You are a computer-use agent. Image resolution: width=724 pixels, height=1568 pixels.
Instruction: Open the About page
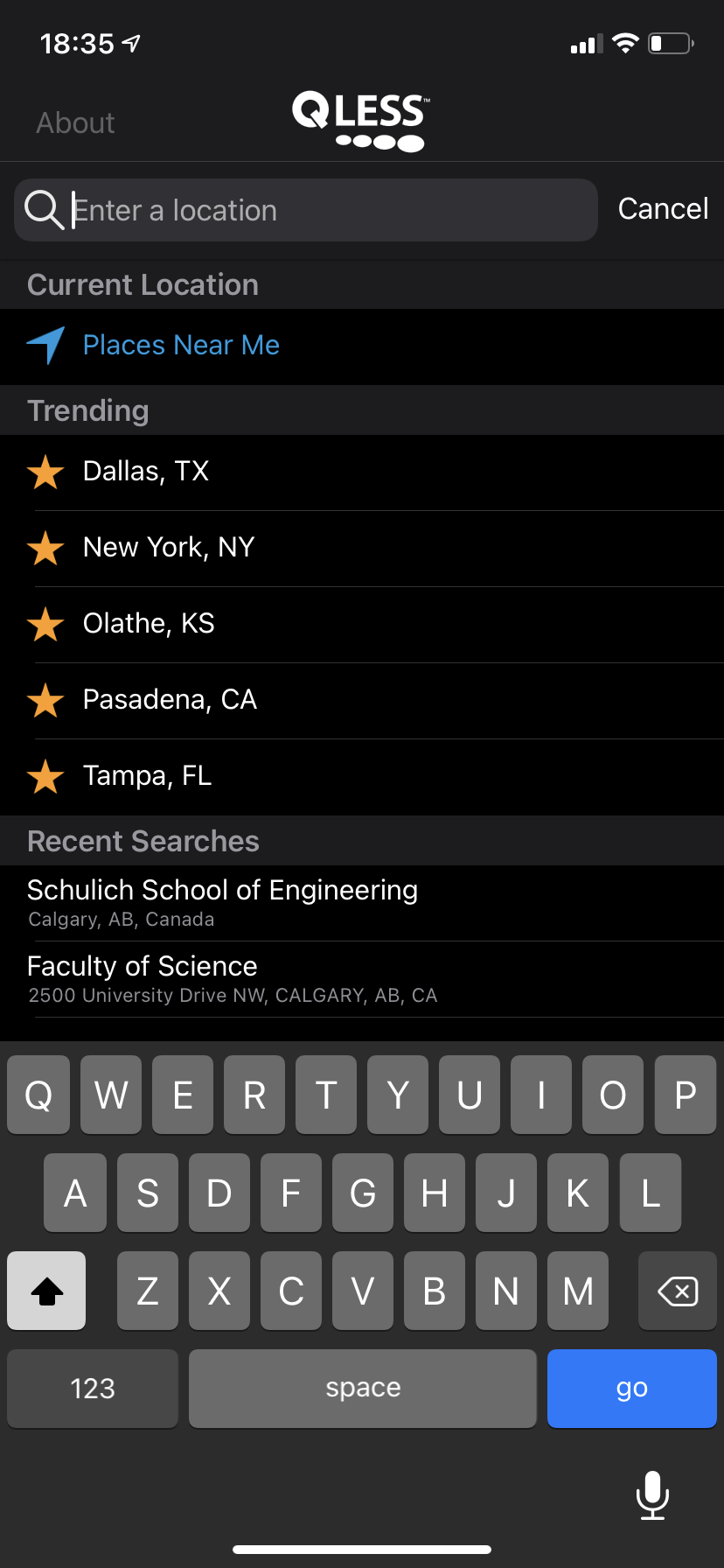pyautogui.click(x=75, y=122)
